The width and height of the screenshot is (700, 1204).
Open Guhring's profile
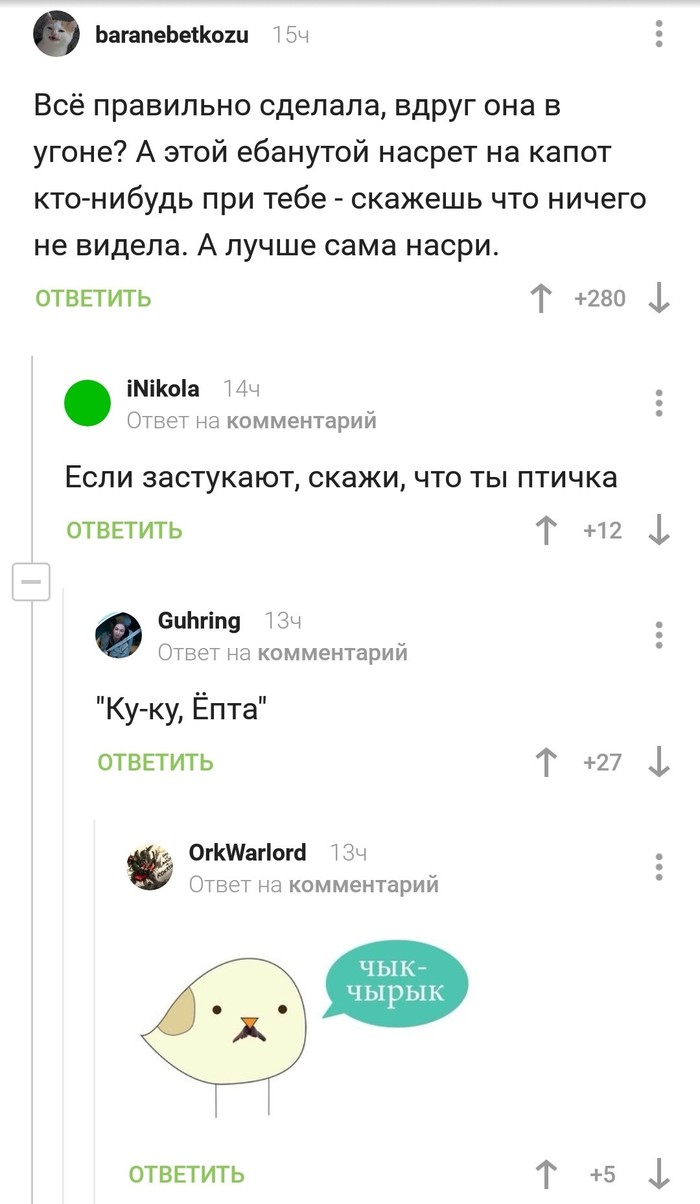(199, 621)
